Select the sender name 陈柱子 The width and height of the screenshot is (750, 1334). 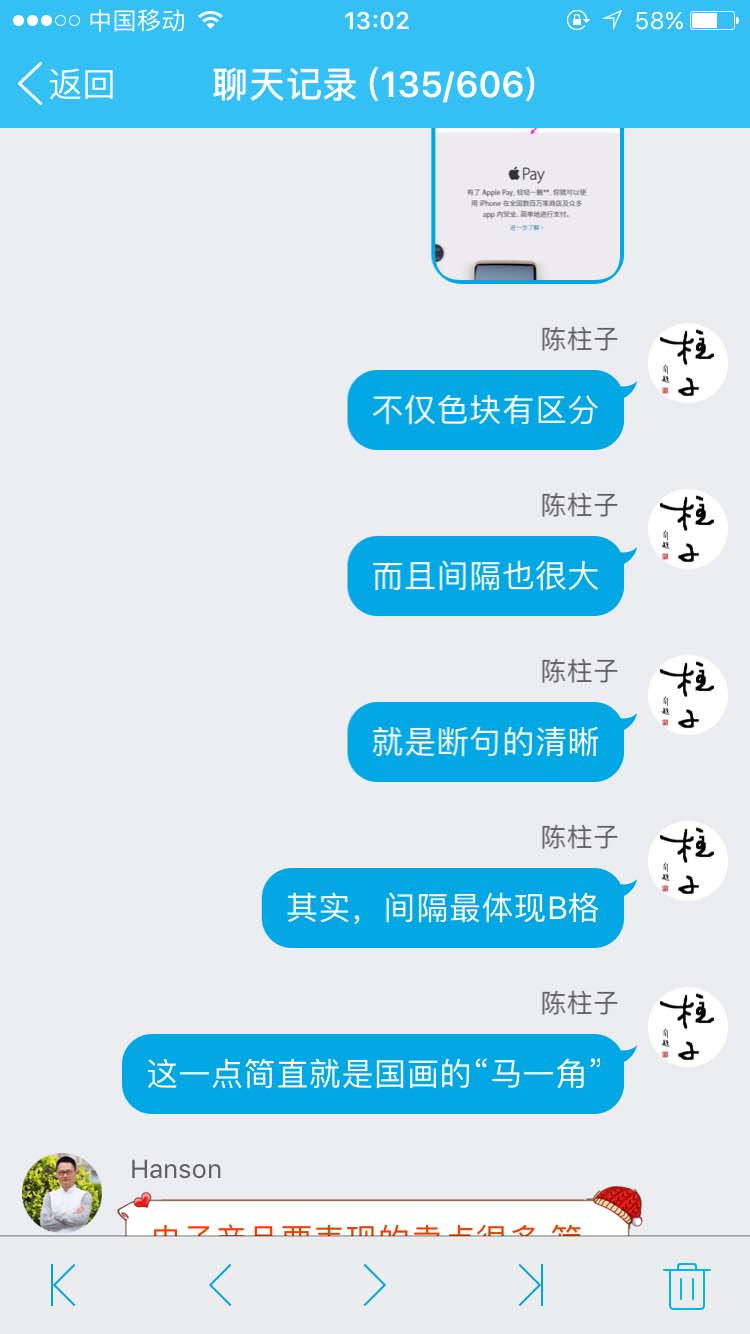[x=578, y=340]
